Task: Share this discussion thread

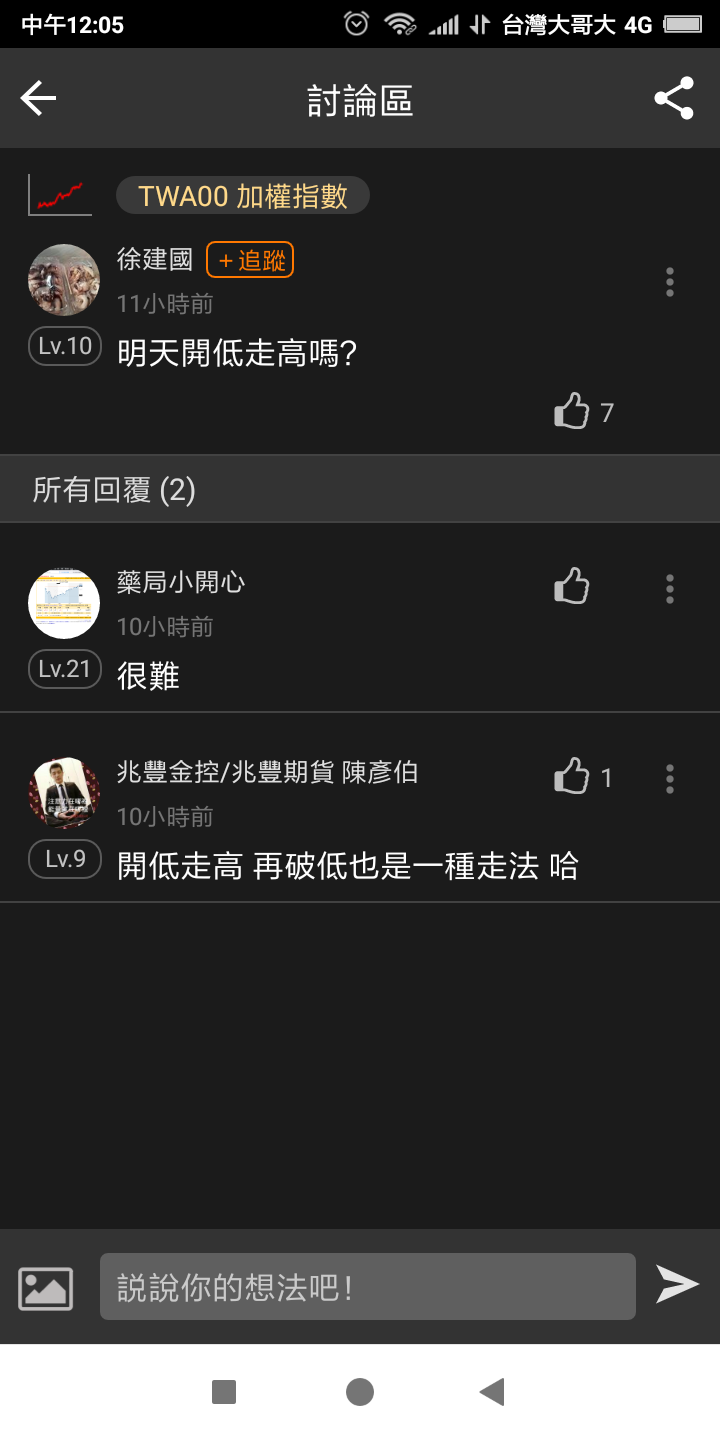Action: coord(674,98)
